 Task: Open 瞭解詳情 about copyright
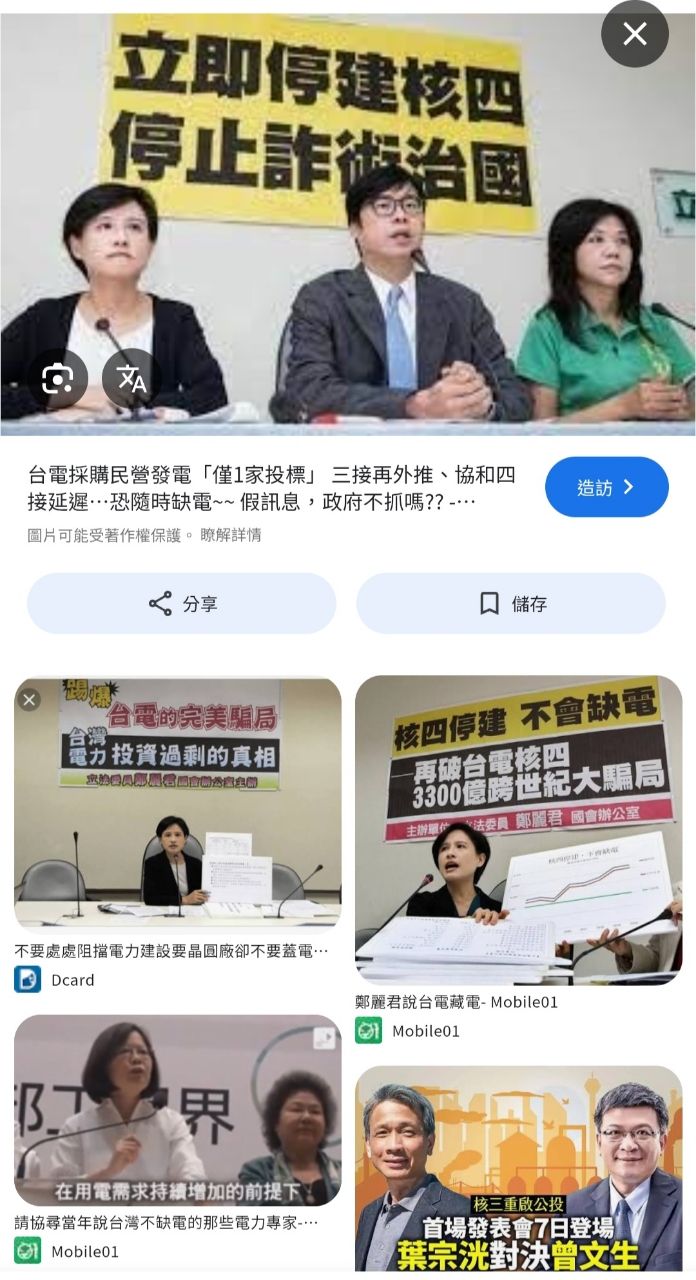coord(231,535)
